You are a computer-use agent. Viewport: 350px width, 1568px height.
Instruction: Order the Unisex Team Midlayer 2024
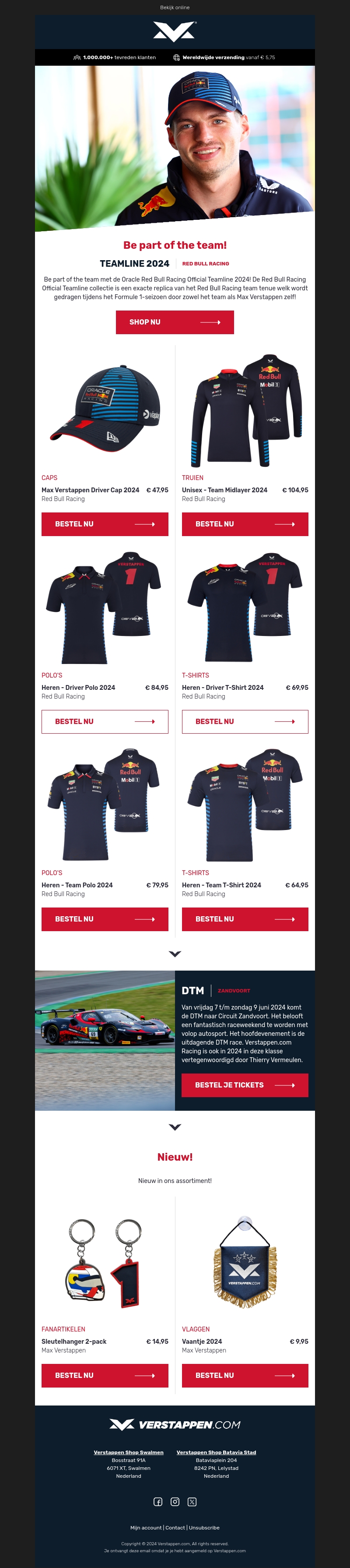point(245,523)
